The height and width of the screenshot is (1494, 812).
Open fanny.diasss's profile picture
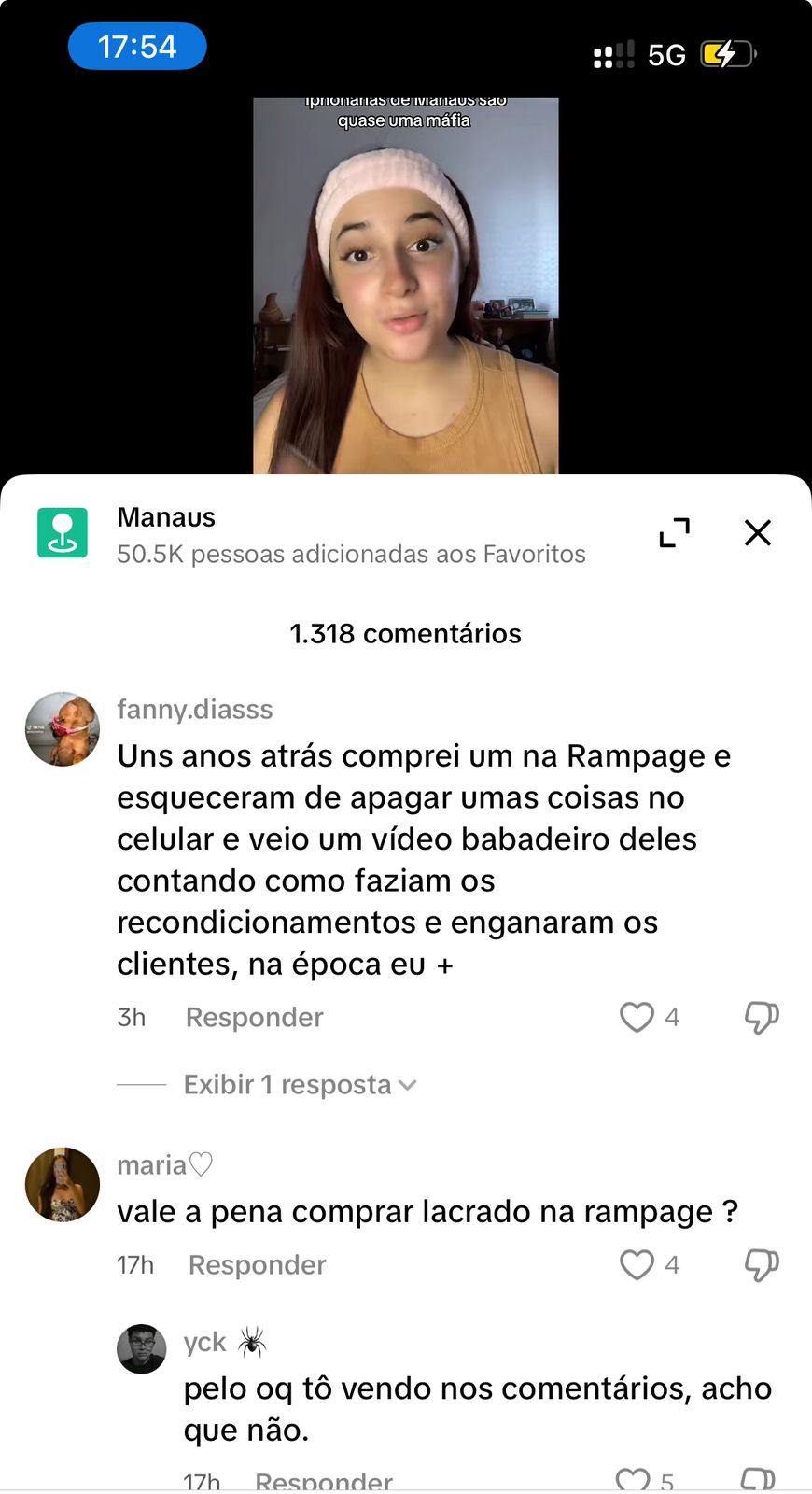[63, 729]
